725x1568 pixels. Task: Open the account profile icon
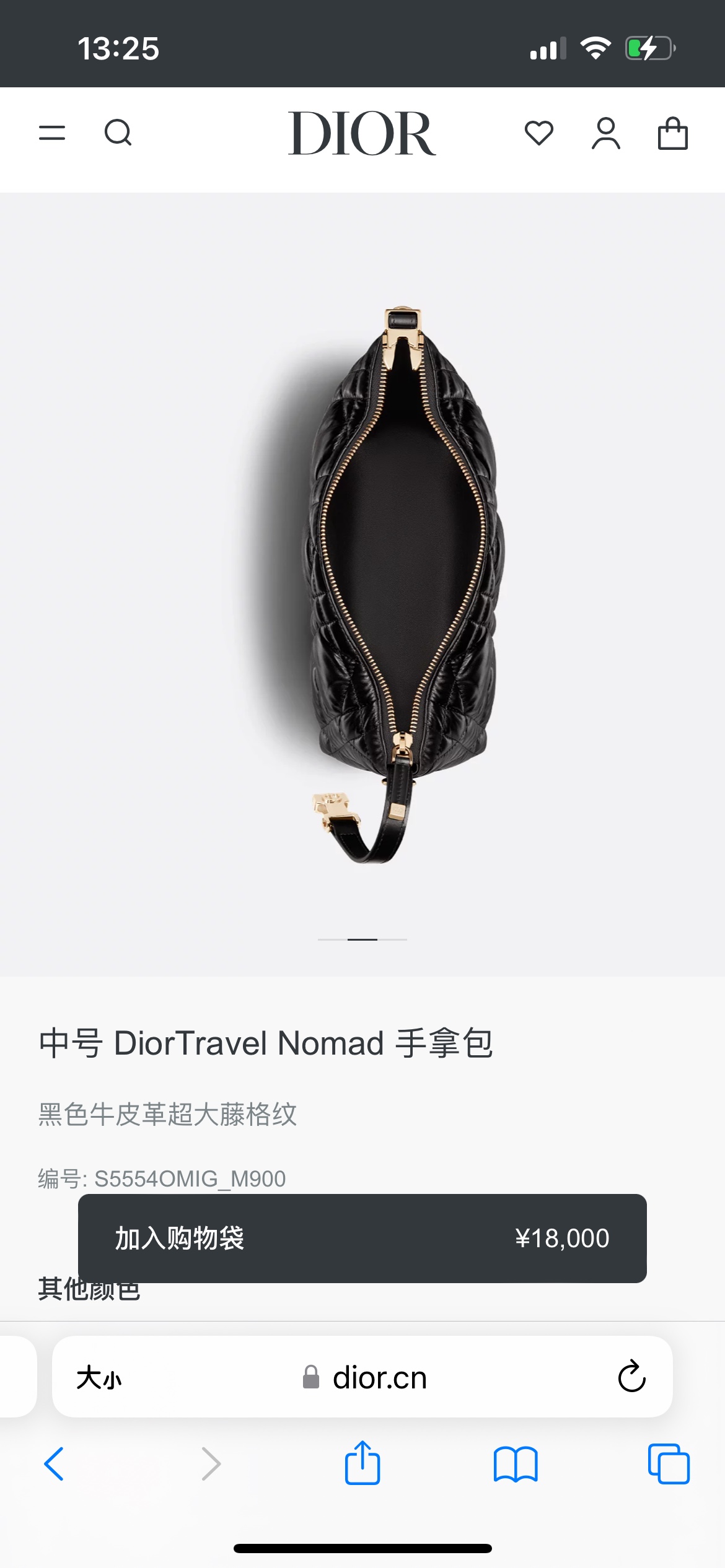pos(606,133)
